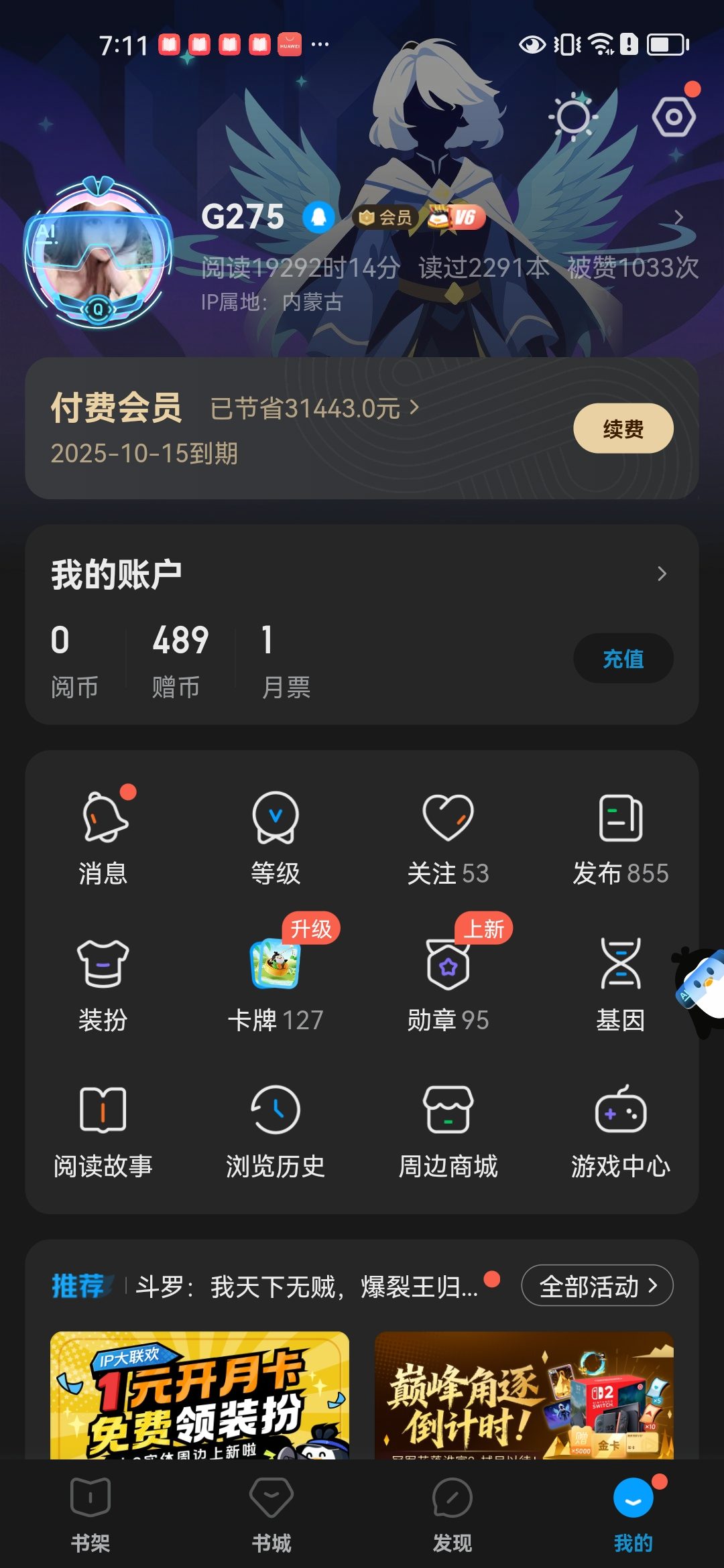Open the settings hexagon icon
The image size is (724, 1568).
pyautogui.click(x=674, y=117)
